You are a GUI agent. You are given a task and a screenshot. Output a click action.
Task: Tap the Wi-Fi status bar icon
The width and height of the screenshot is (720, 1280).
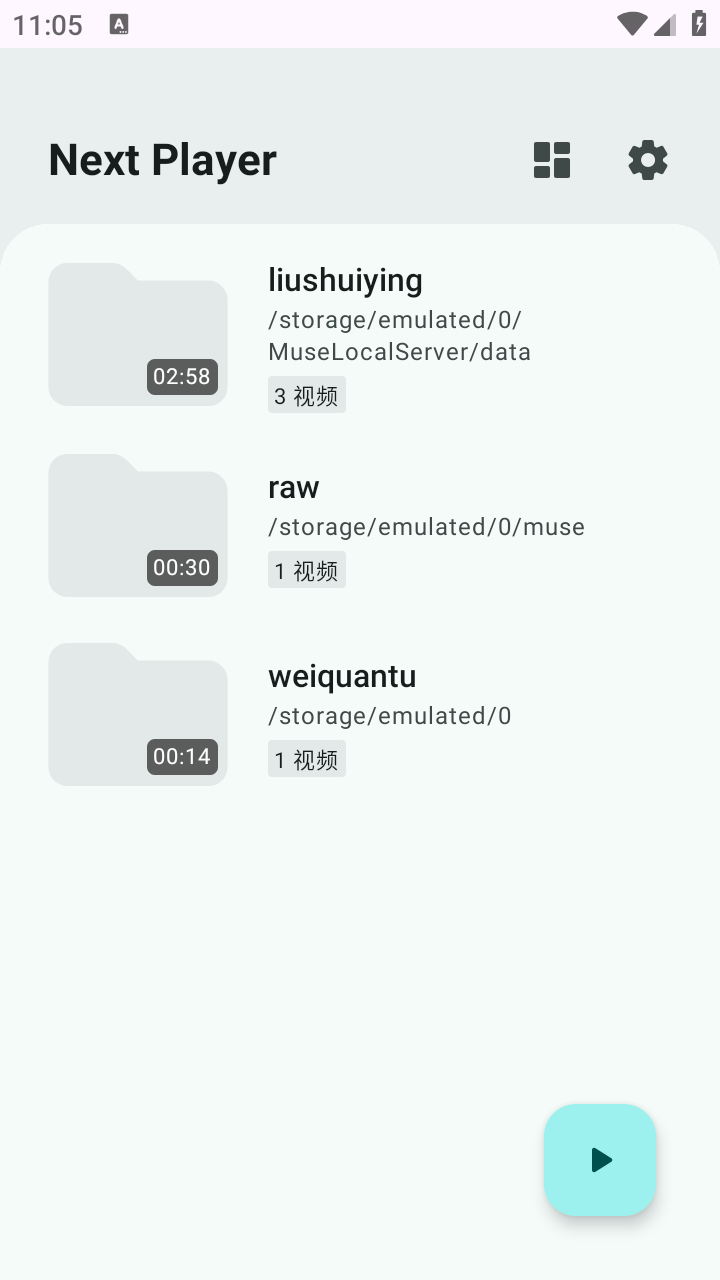click(630, 24)
